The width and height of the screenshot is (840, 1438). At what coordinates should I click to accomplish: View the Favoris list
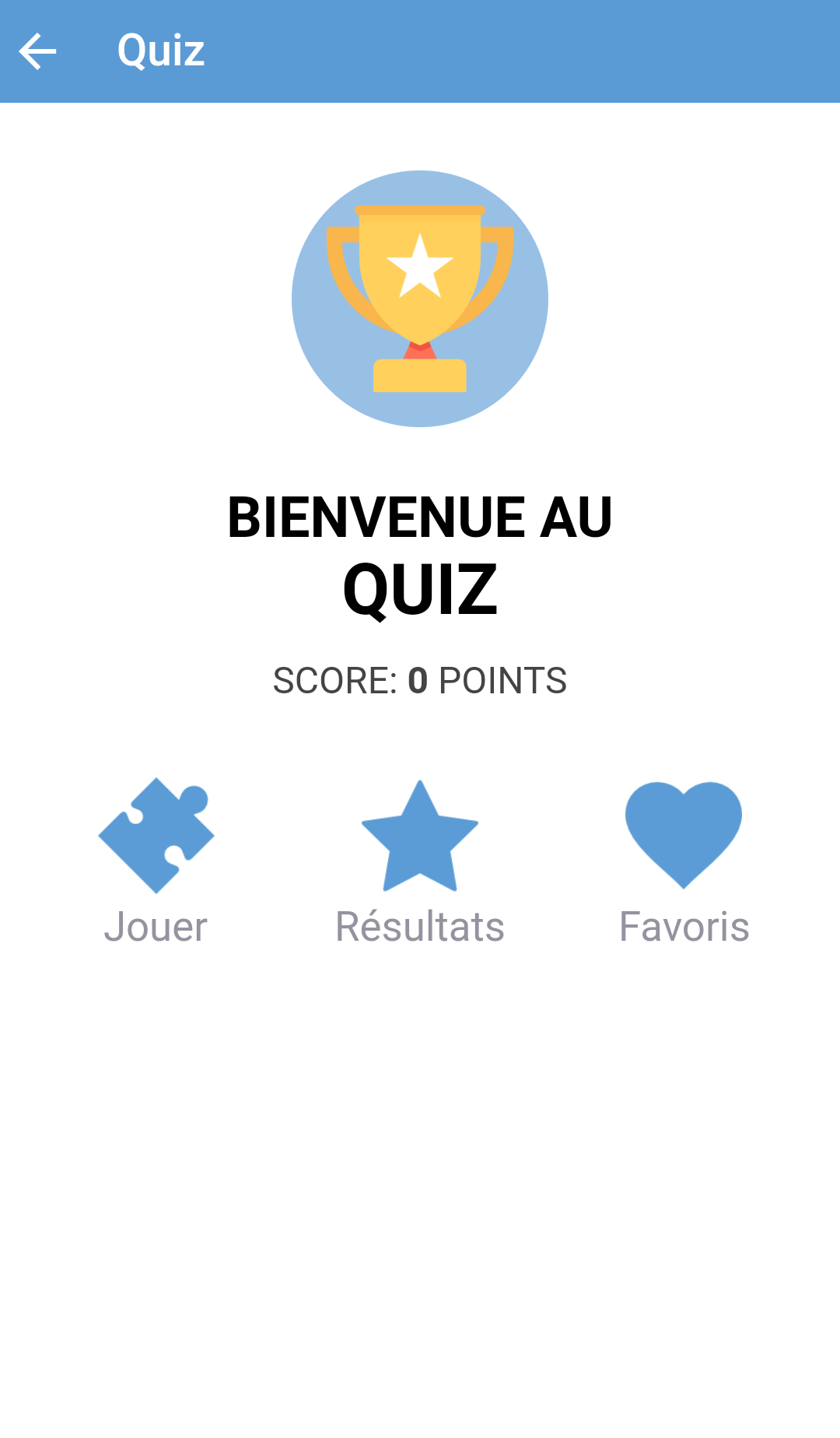[684, 861]
